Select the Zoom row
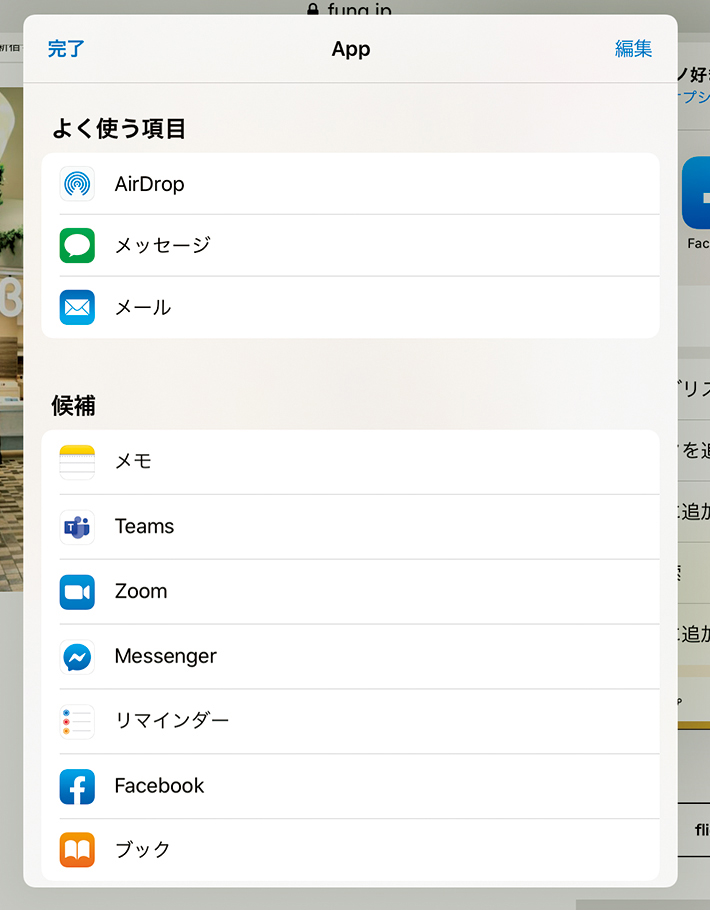710x910 pixels. click(x=350, y=591)
